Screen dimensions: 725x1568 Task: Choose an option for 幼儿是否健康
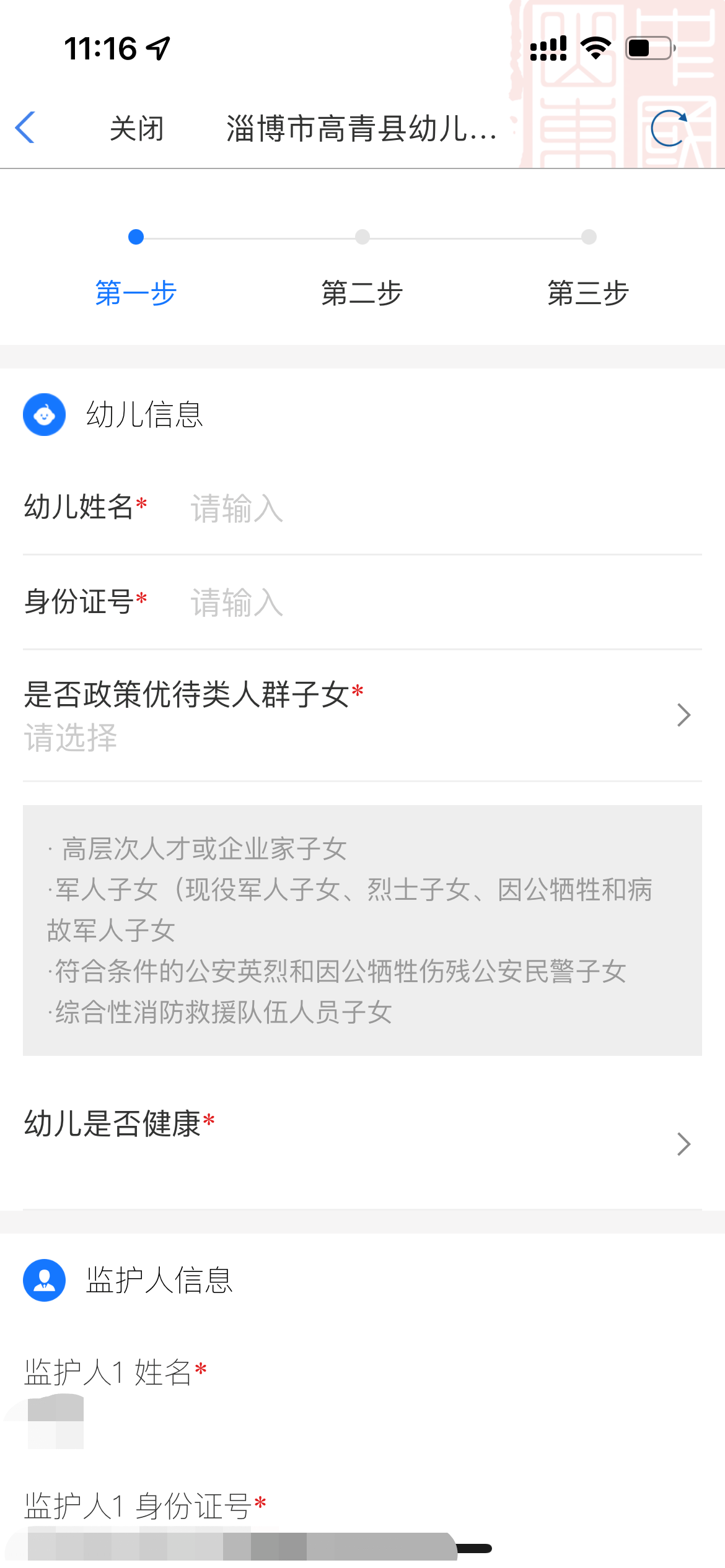click(362, 1143)
